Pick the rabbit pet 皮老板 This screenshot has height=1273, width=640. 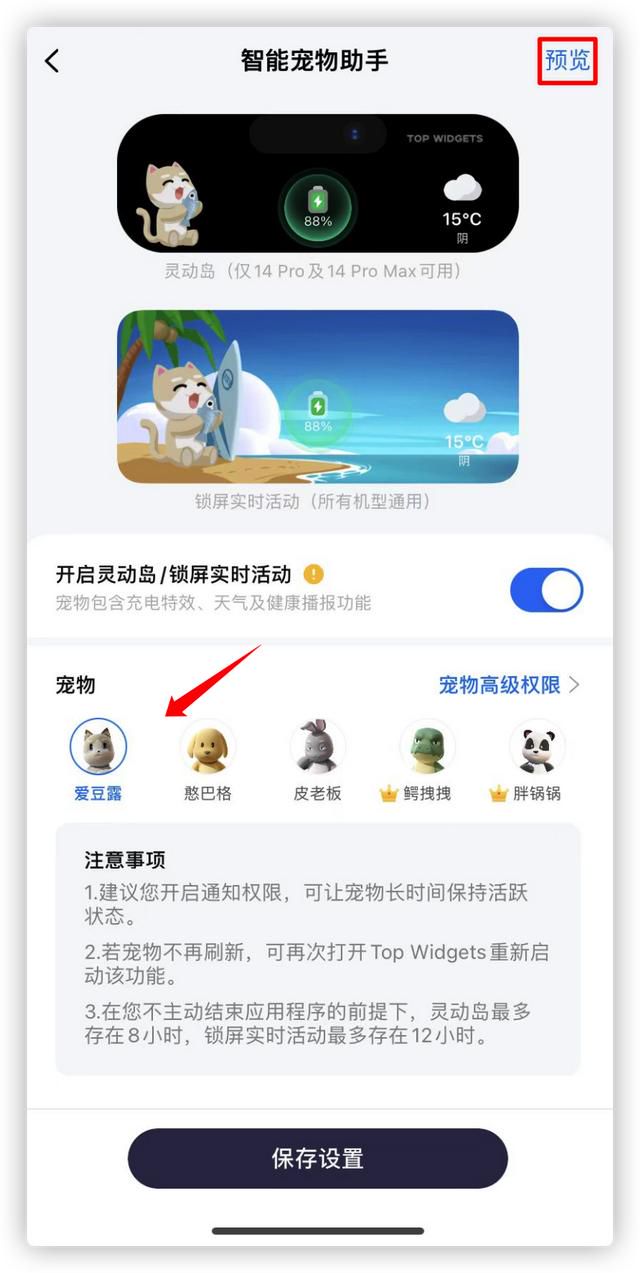pos(318,761)
